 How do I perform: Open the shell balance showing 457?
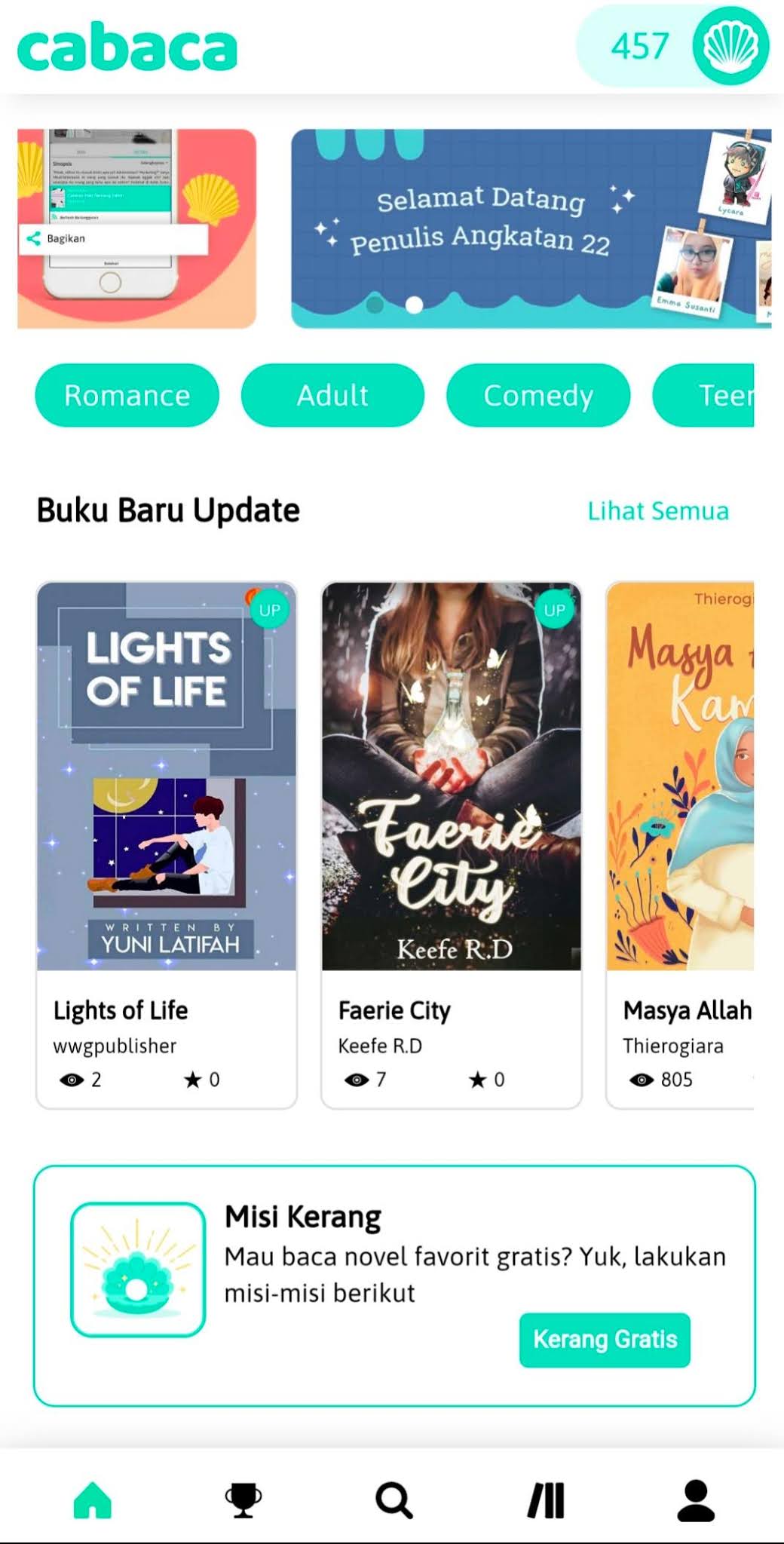pyautogui.click(x=672, y=46)
